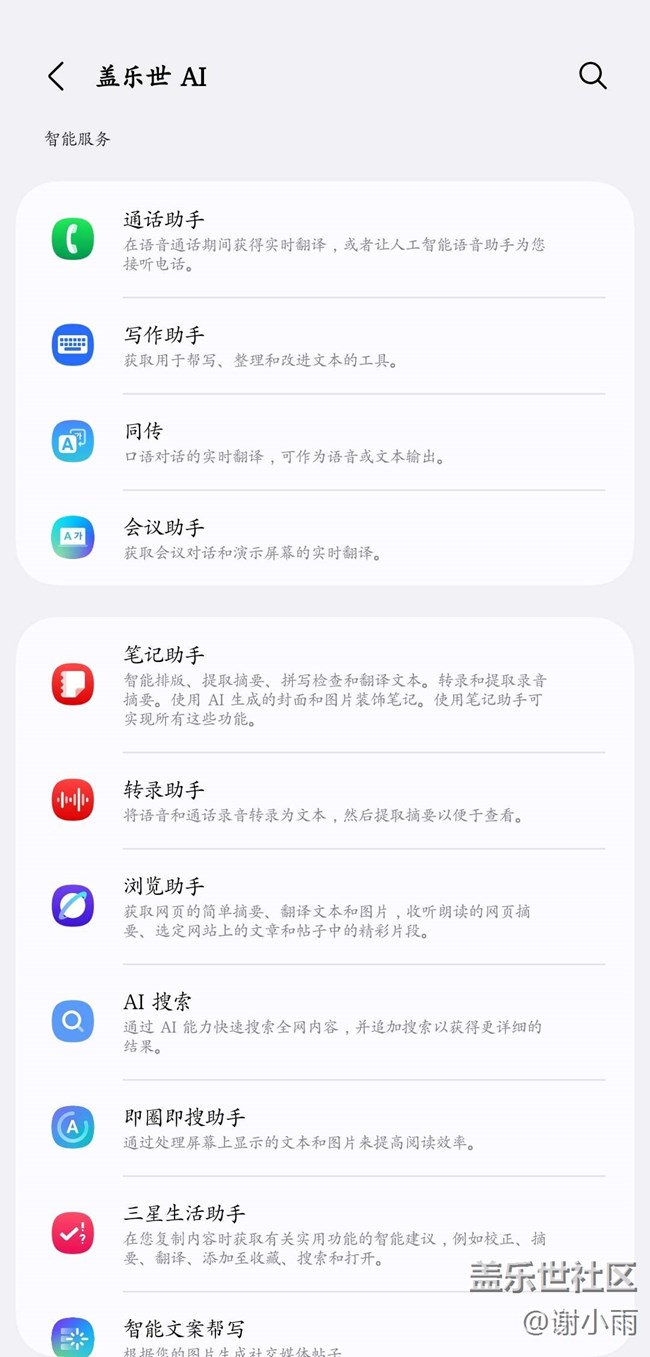This screenshot has height=1357, width=650.
Task: Open 智能文案帮写
Action: point(325,1324)
